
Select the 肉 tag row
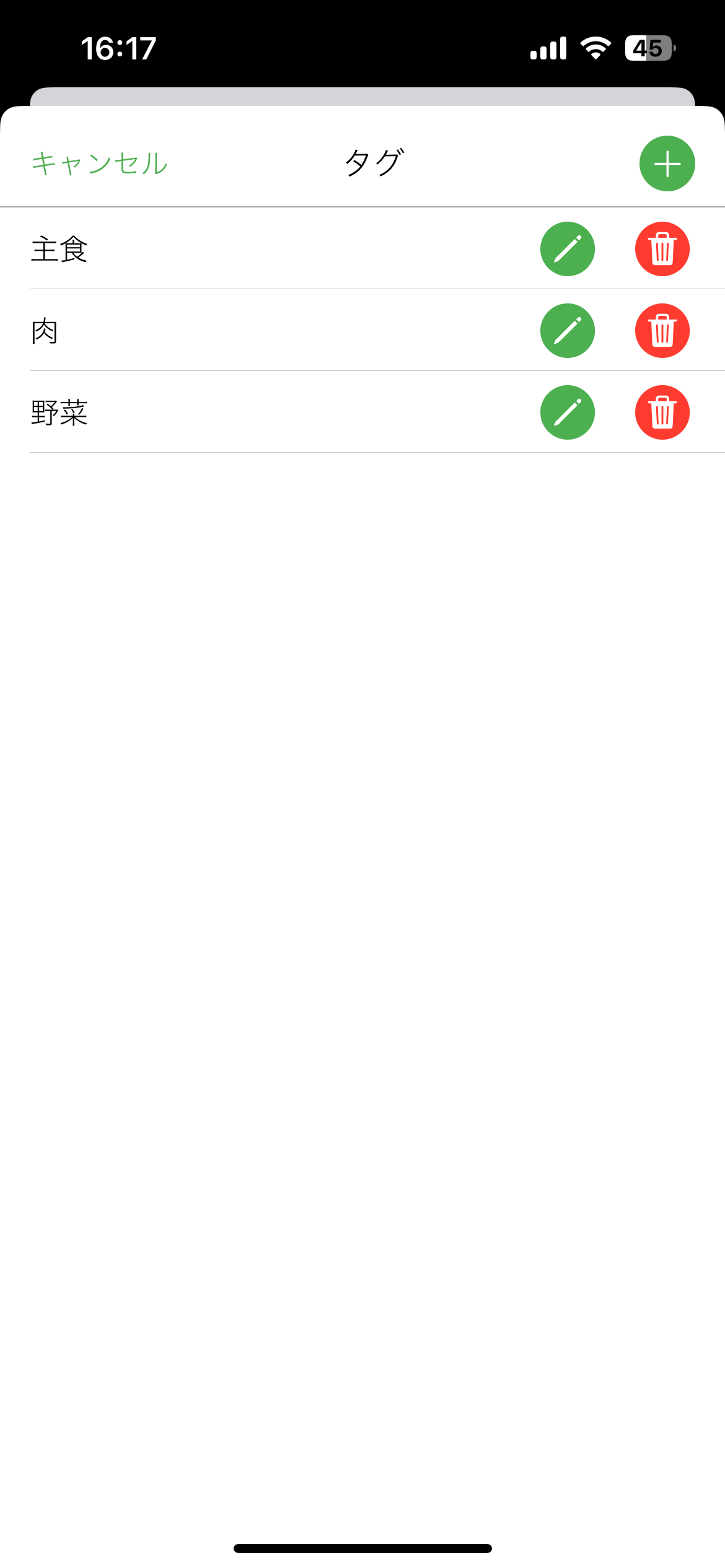tap(248, 331)
